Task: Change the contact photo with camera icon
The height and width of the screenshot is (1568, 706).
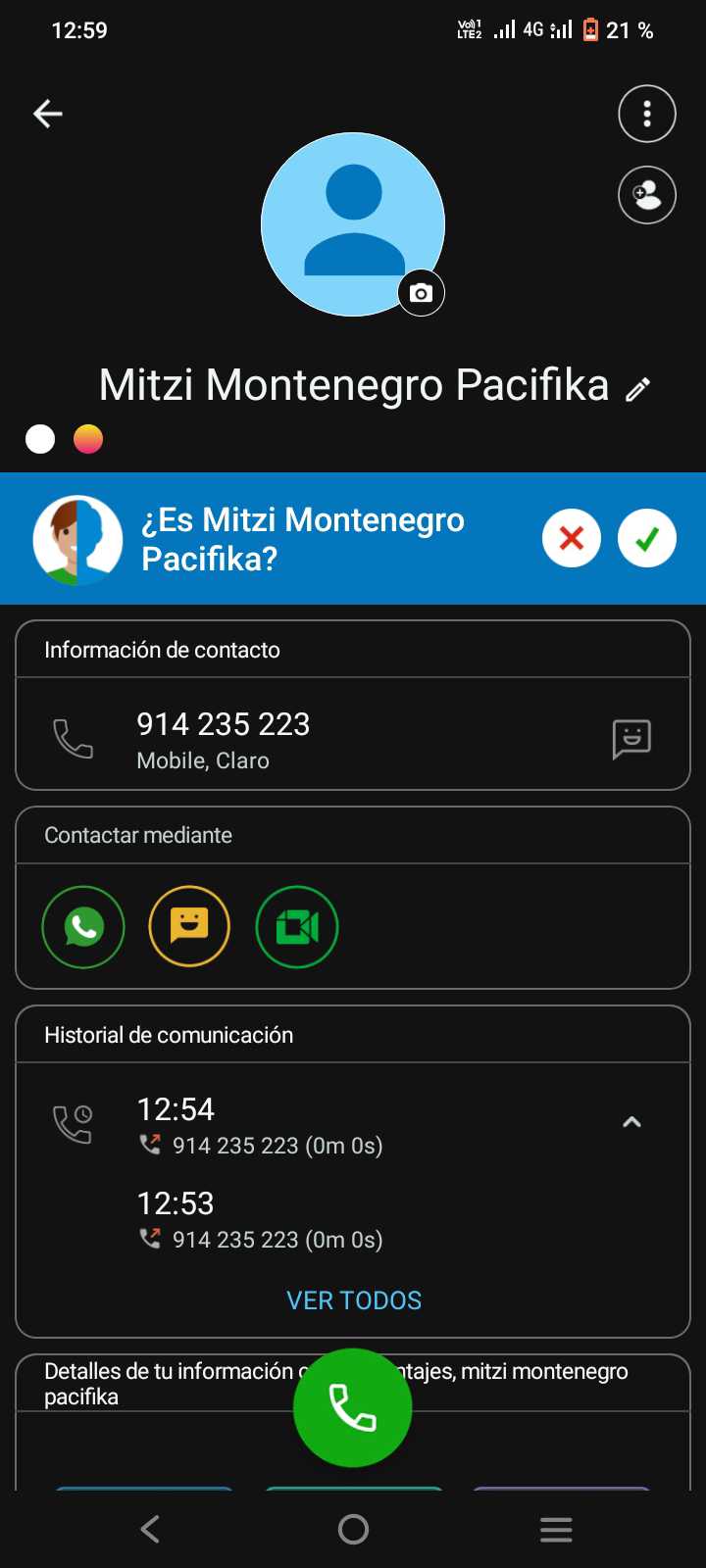Action: (x=421, y=293)
